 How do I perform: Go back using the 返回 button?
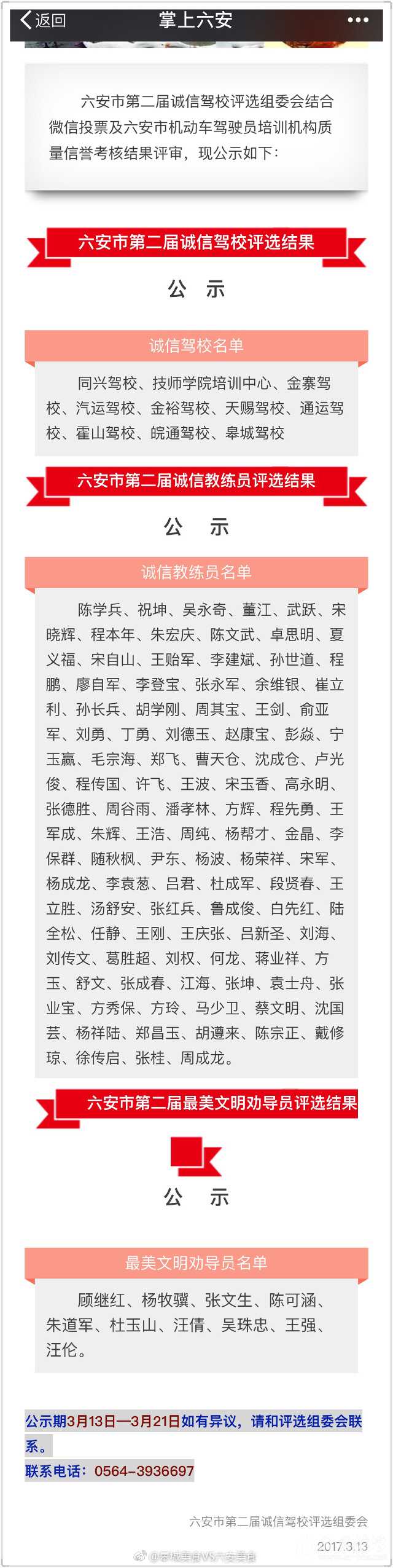[42, 20]
